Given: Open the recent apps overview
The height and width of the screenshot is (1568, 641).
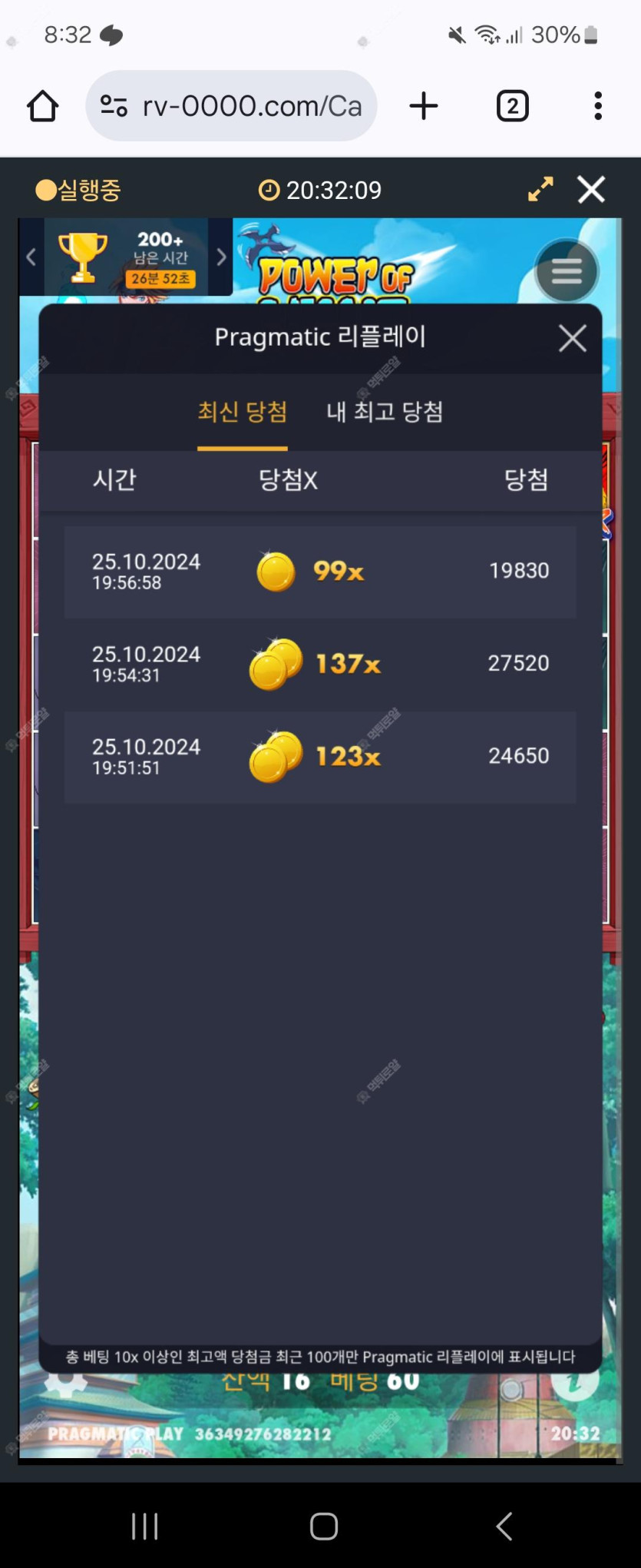Looking at the screenshot, I should 144,1526.
